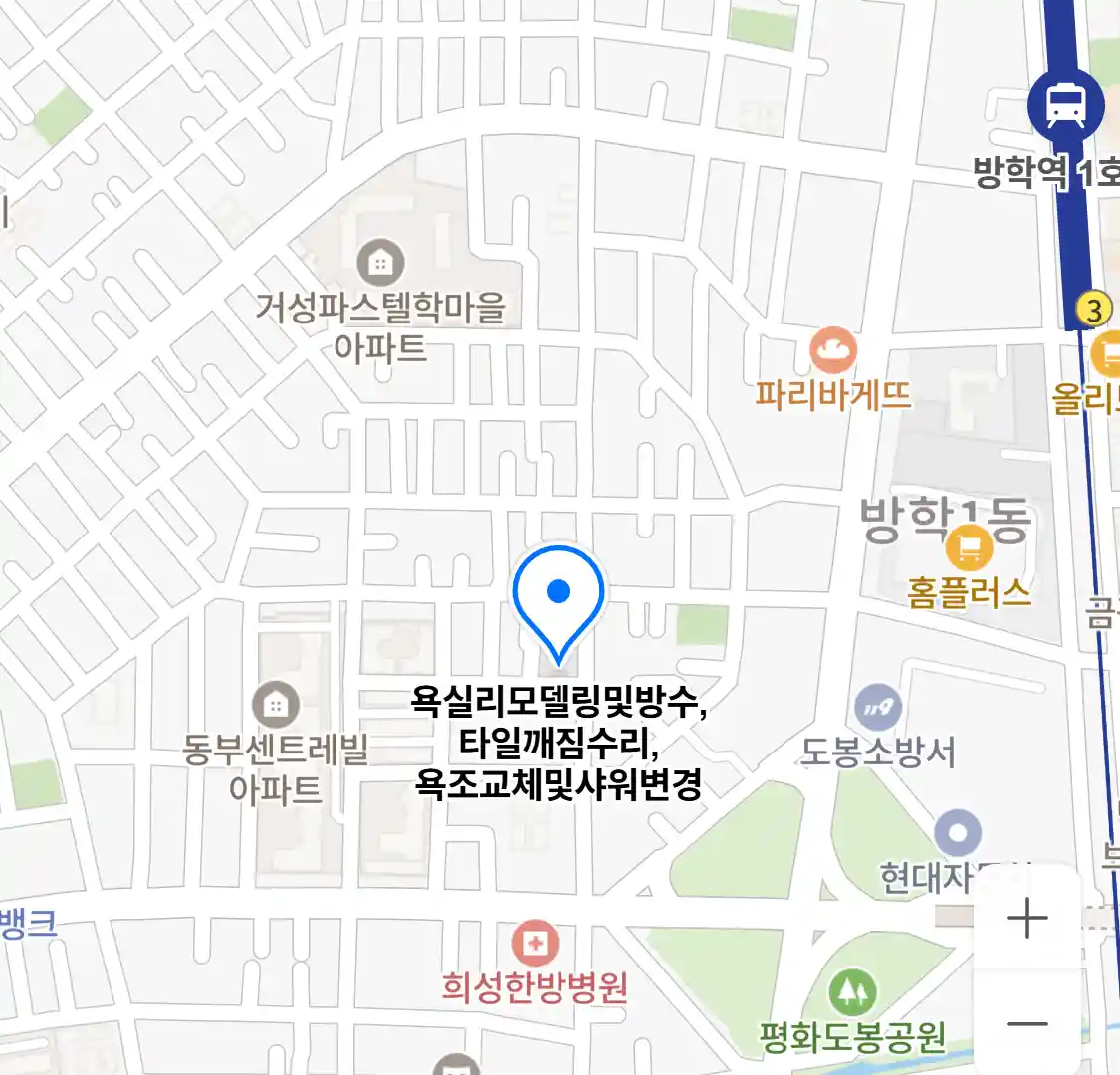This screenshot has width=1120, height=1075.
Task: Open the 방학역 subway station marker
Action: click(1065, 106)
